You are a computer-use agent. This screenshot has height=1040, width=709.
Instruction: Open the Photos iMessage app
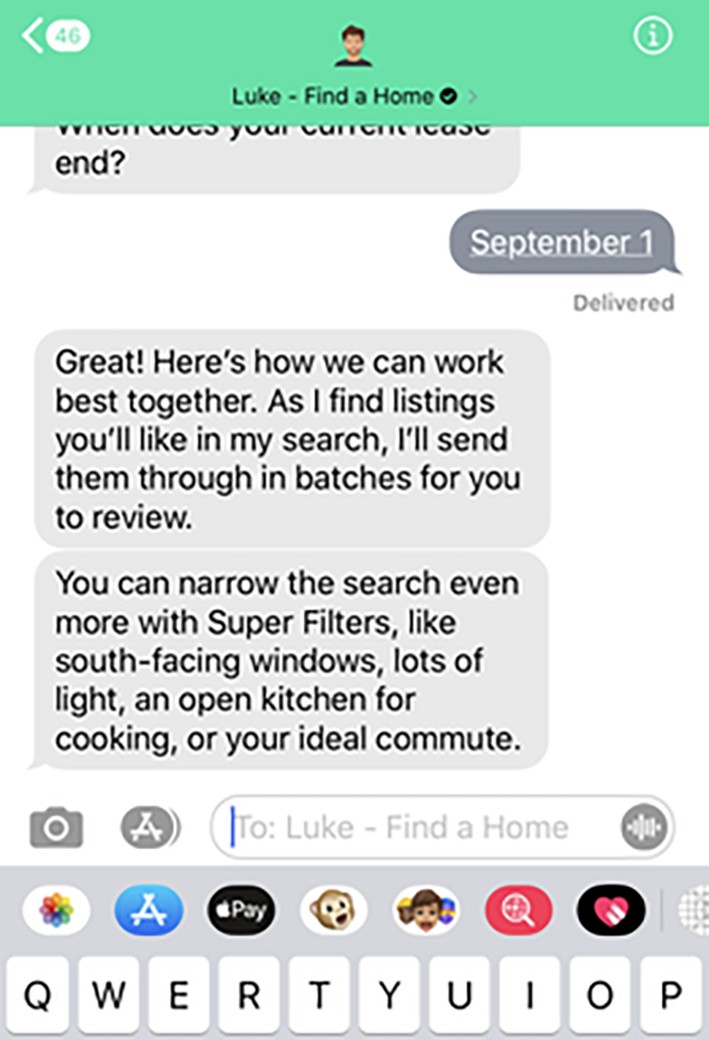click(57, 910)
